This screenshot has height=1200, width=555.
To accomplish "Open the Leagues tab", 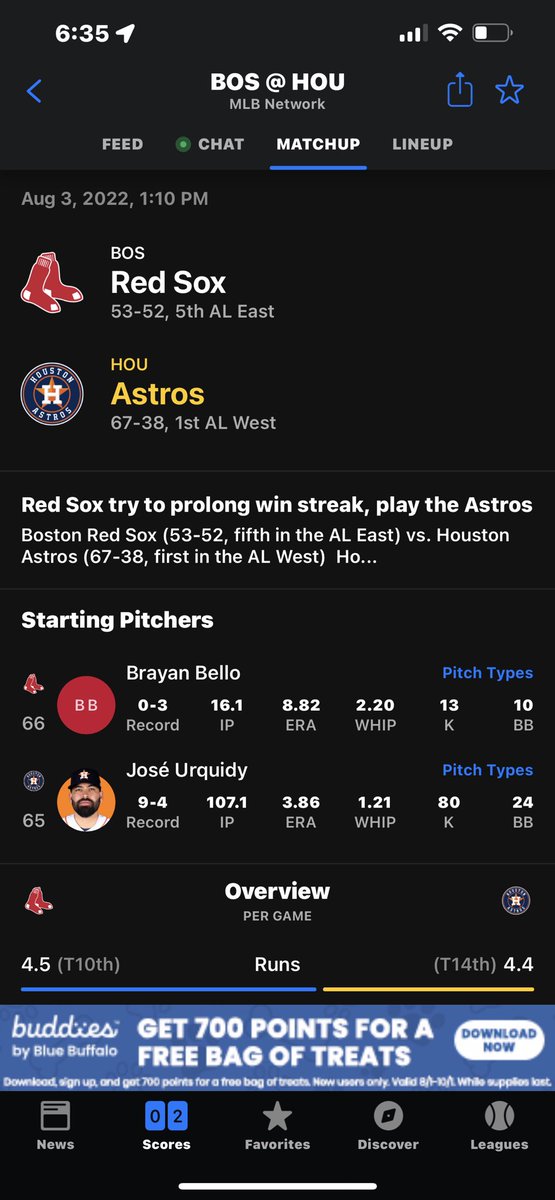I will pyautogui.click(x=499, y=1125).
